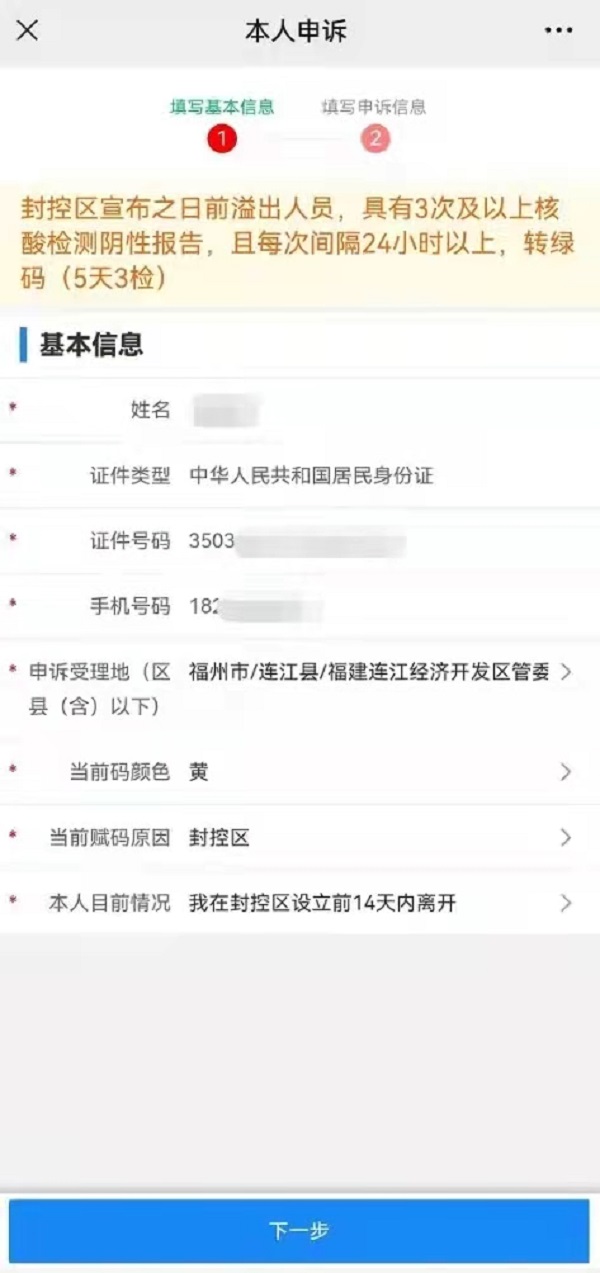Tap the 手机号码 phone number field
The image size is (600, 1273).
(300, 606)
